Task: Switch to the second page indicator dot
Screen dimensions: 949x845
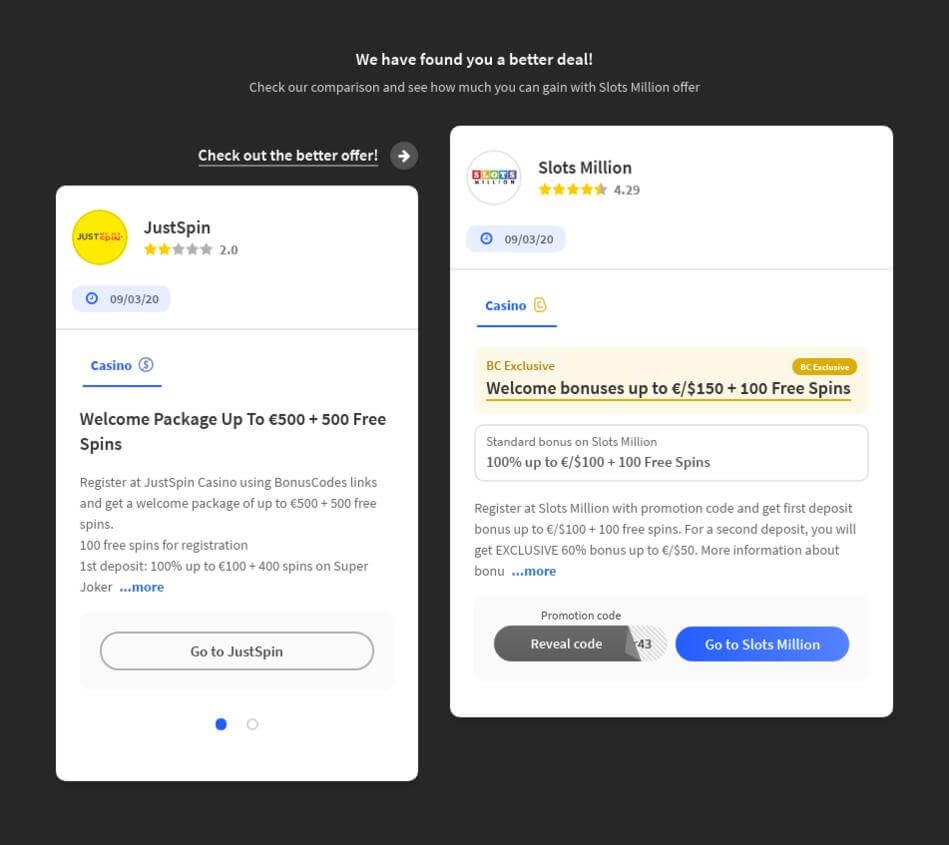Action: tap(252, 724)
